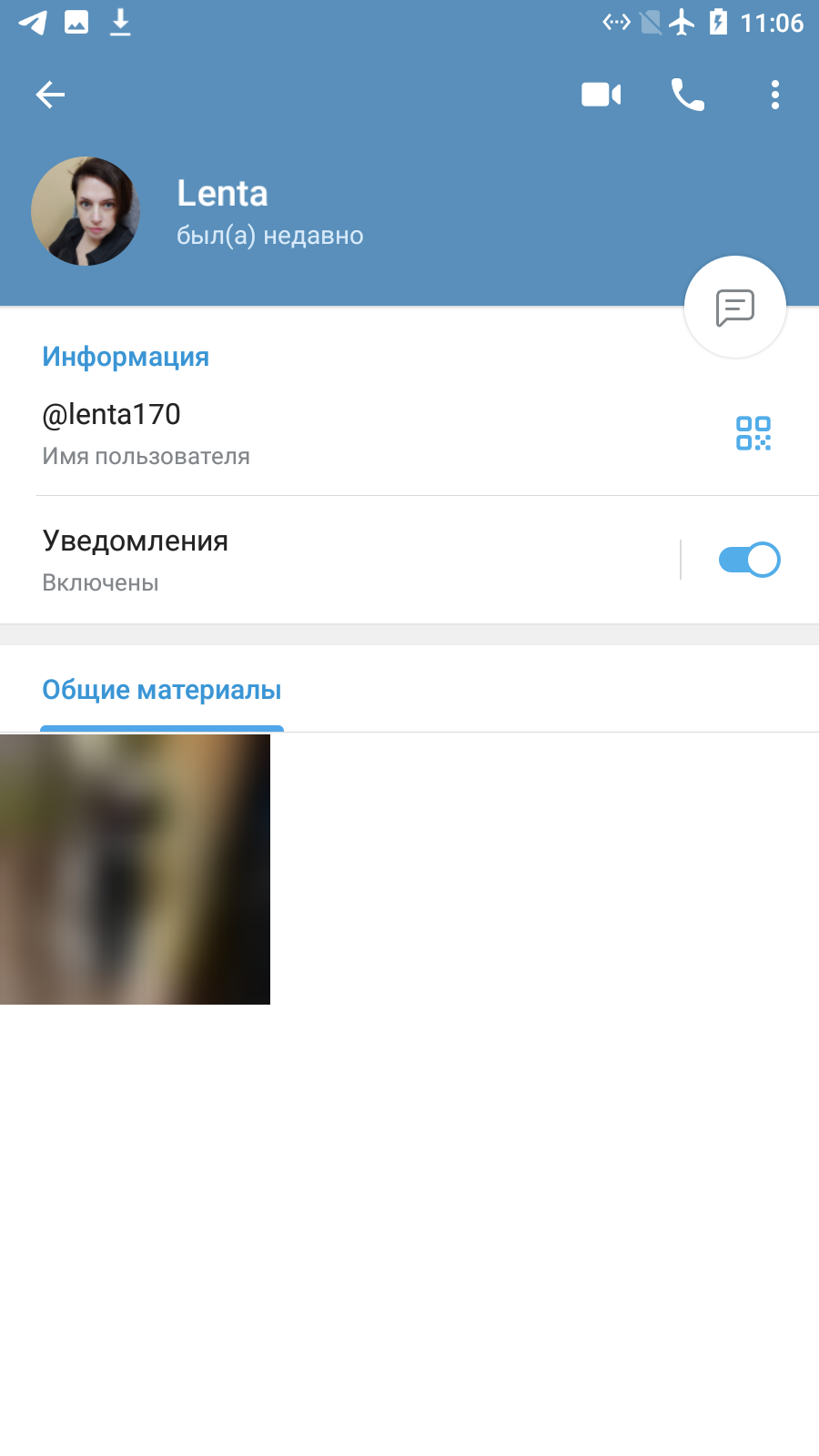Show the username QR code icon
The height and width of the screenshot is (1456, 819).
[753, 433]
